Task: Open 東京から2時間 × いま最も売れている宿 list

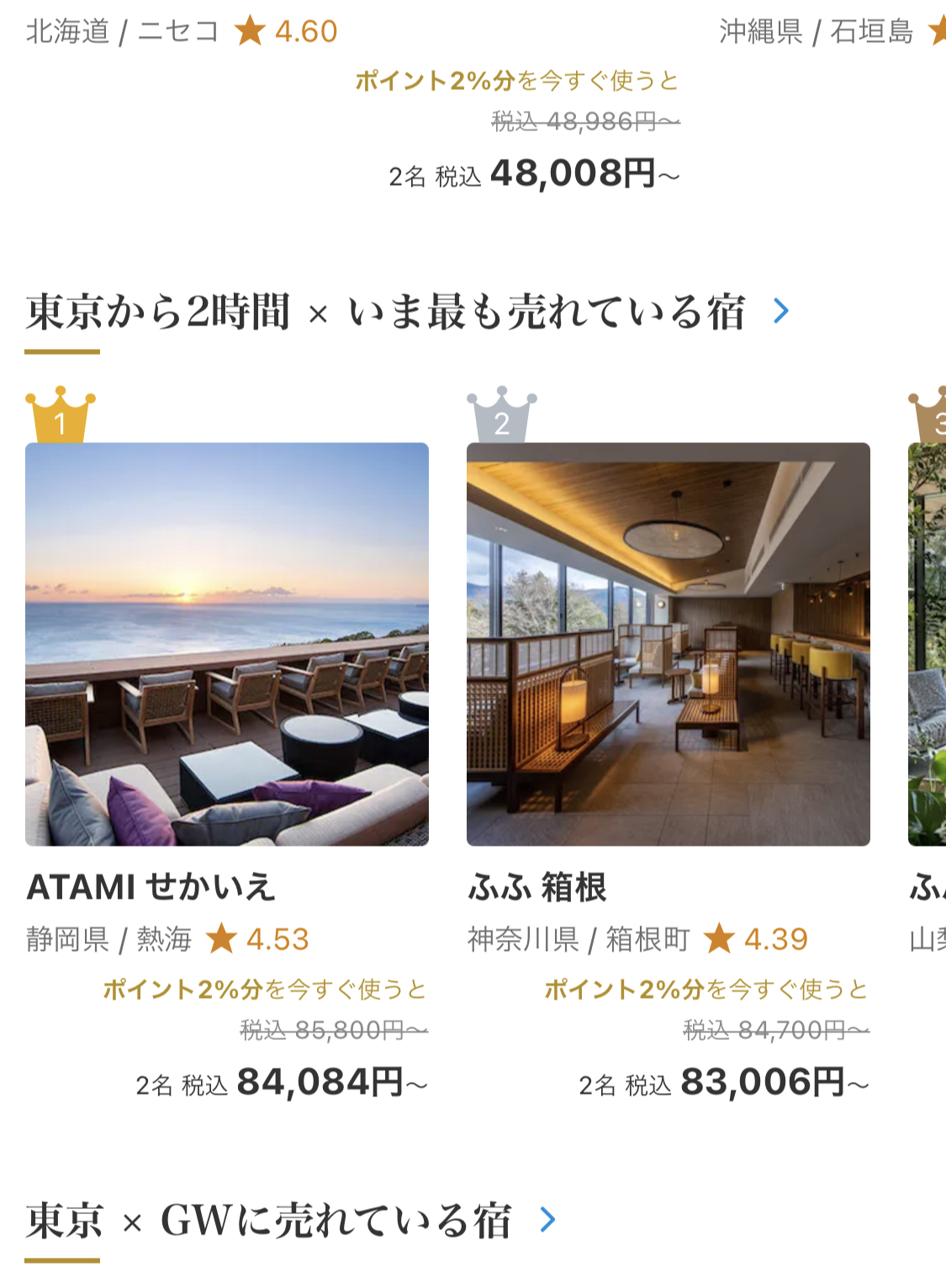Action: tap(781, 311)
